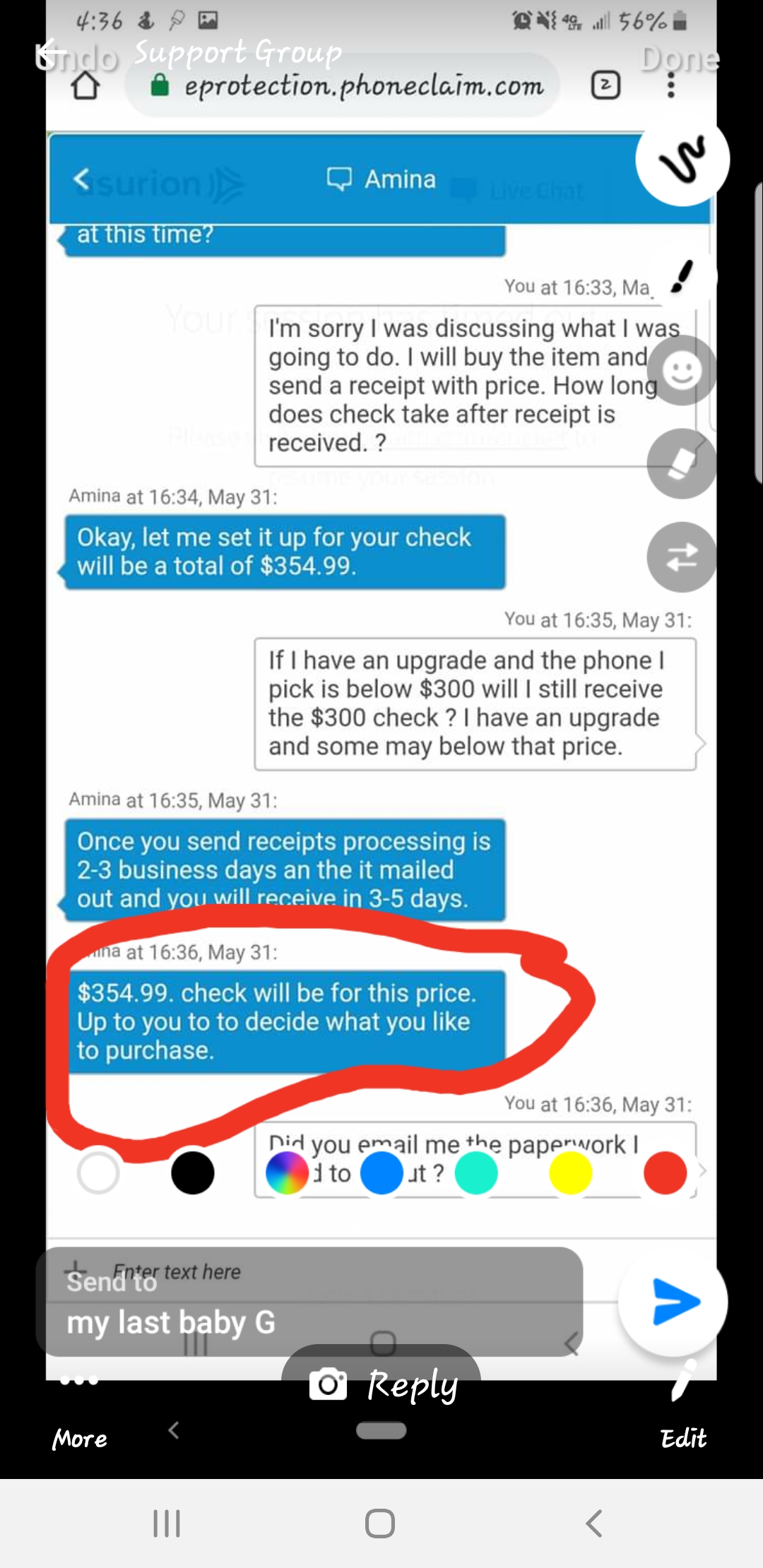The image size is (763, 1568).
Task: Send the image with the blue arrow
Action: point(673,1301)
